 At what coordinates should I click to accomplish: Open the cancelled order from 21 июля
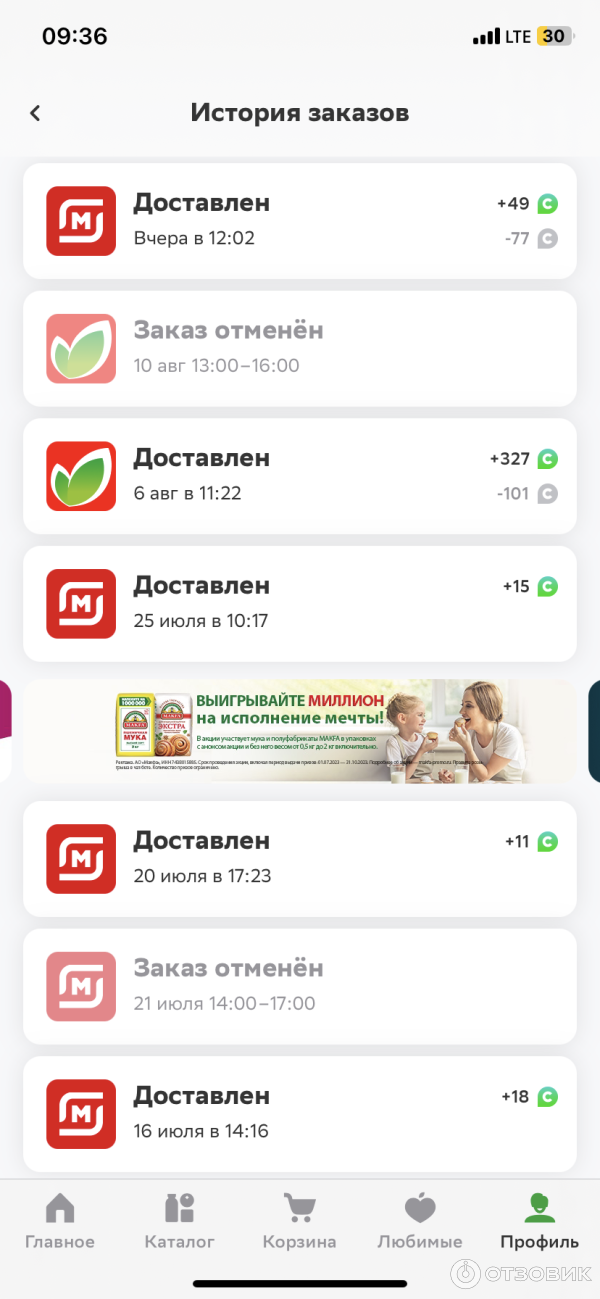pos(300,986)
